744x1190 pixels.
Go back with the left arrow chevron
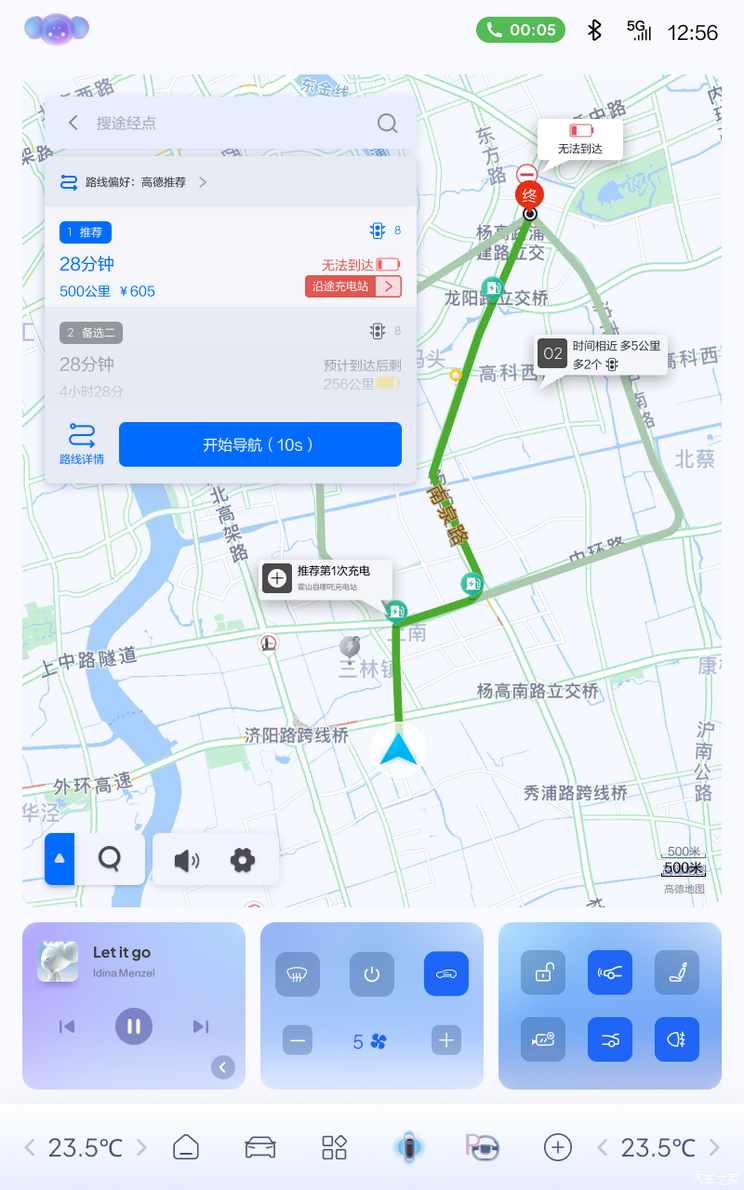point(72,122)
